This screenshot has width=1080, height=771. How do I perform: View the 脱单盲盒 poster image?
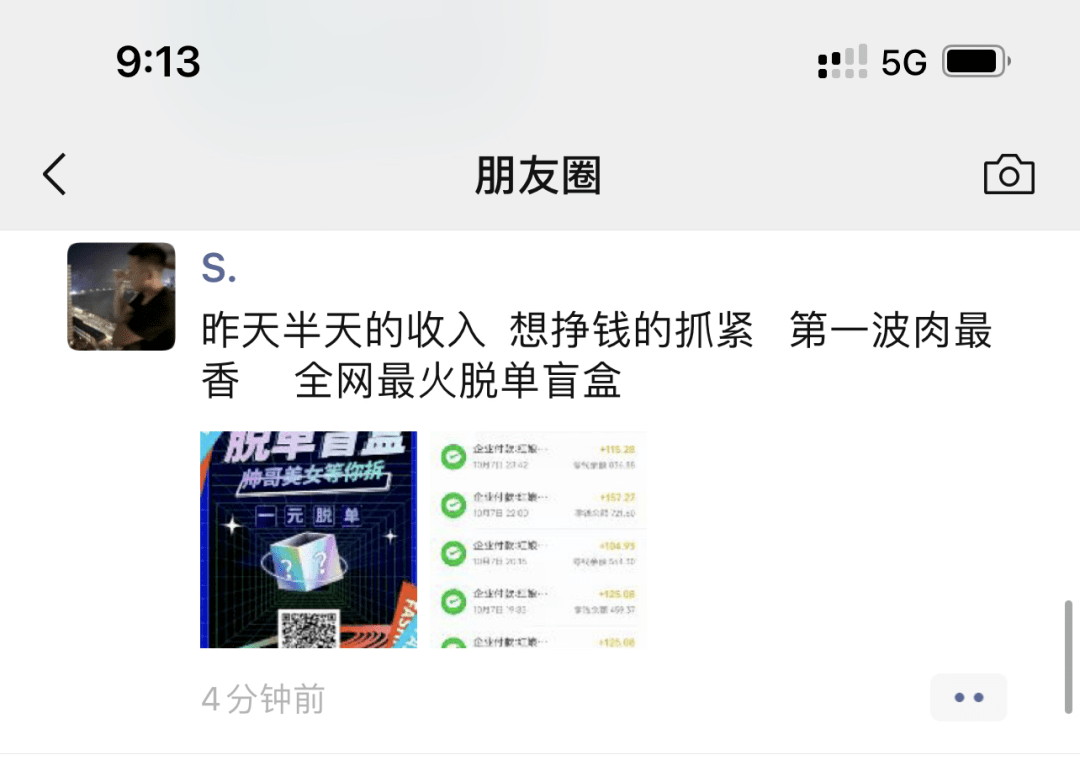pyautogui.click(x=308, y=540)
